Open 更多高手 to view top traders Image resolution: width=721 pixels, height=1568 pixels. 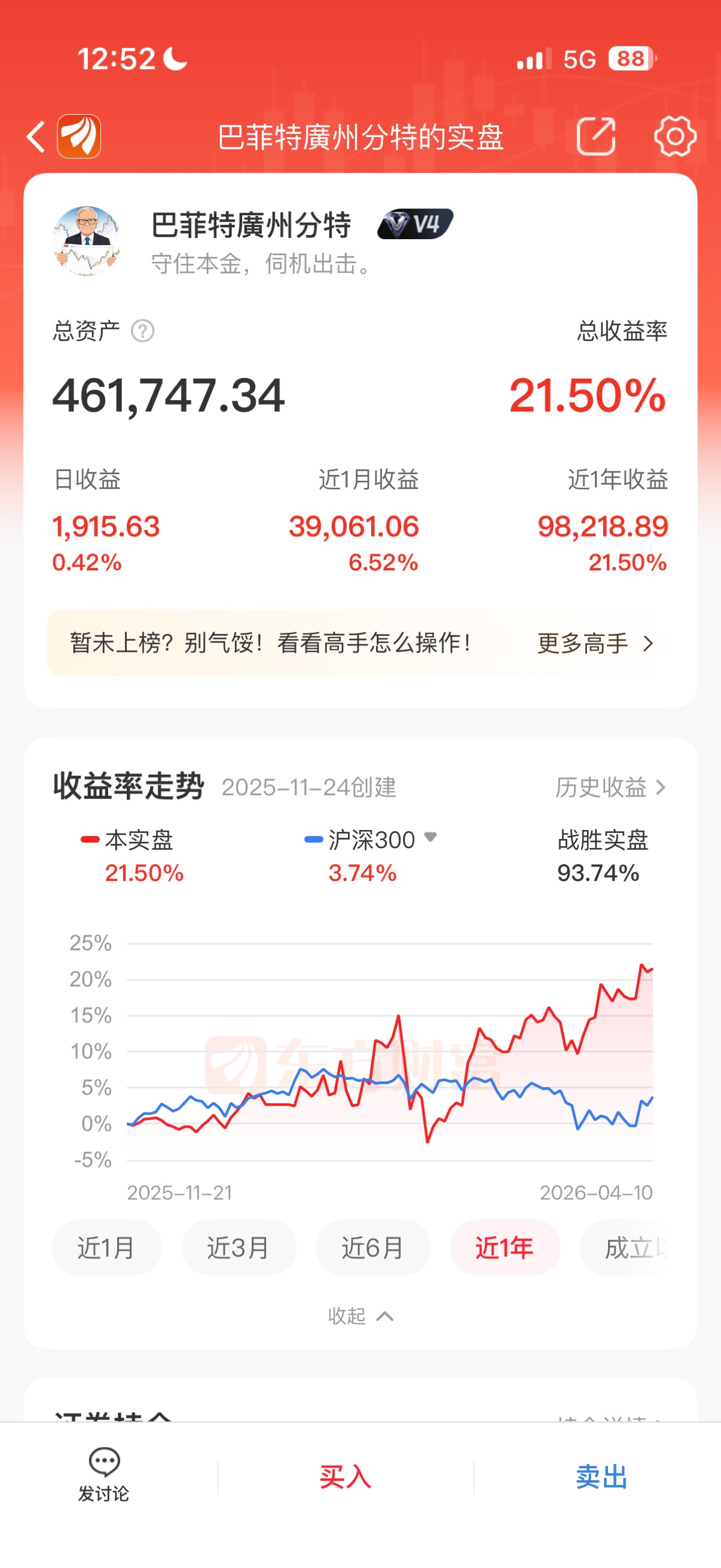(595, 644)
